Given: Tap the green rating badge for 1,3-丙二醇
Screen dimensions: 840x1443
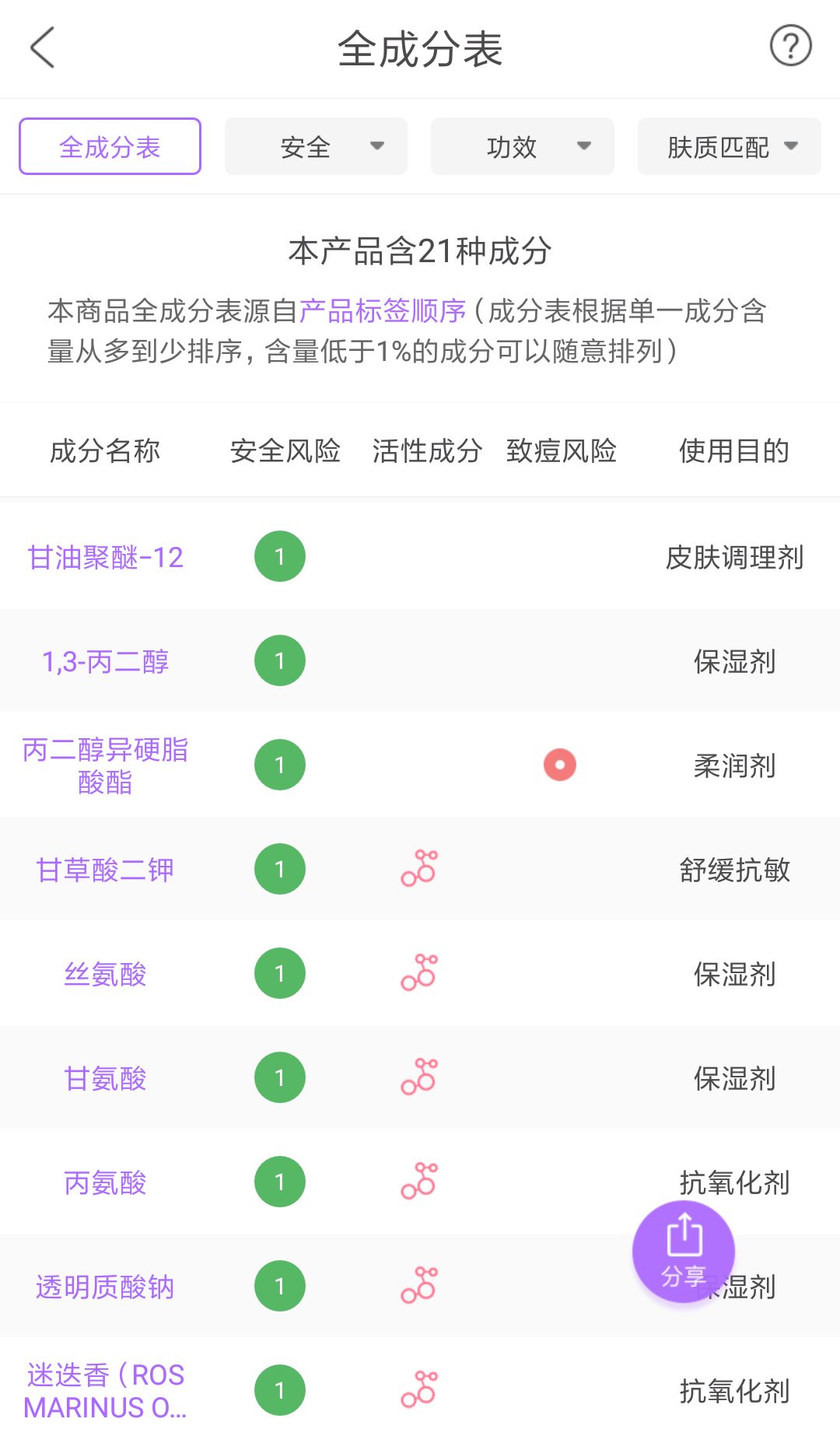Looking at the screenshot, I should [x=279, y=660].
